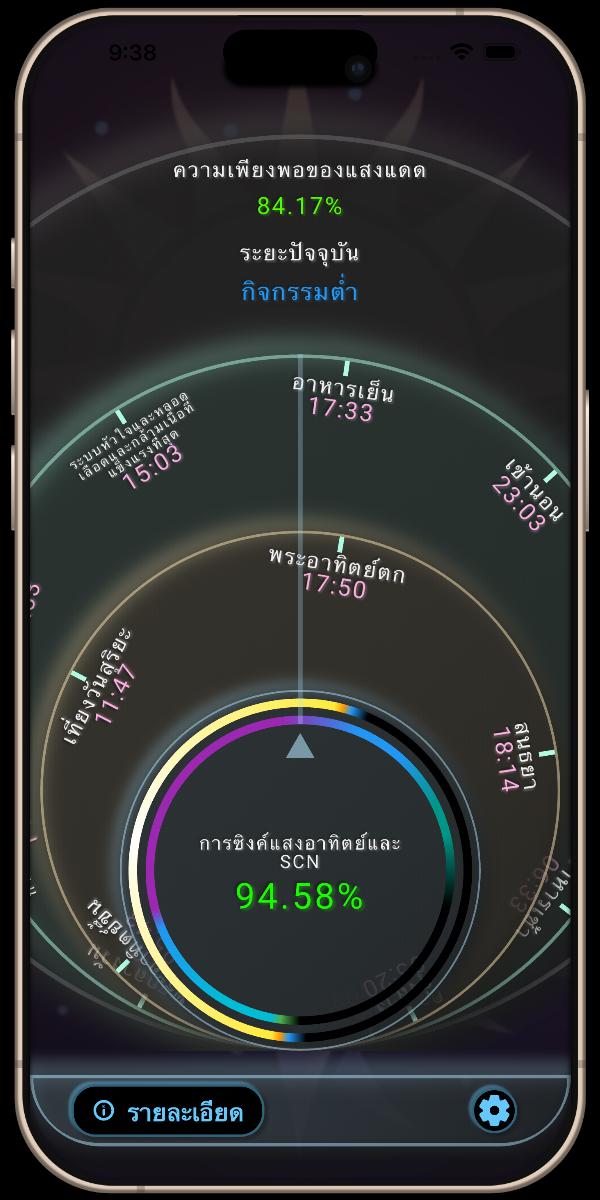This screenshot has height=1200, width=600.
Task: Open the settings gear icon
Action: click(x=494, y=1110)
